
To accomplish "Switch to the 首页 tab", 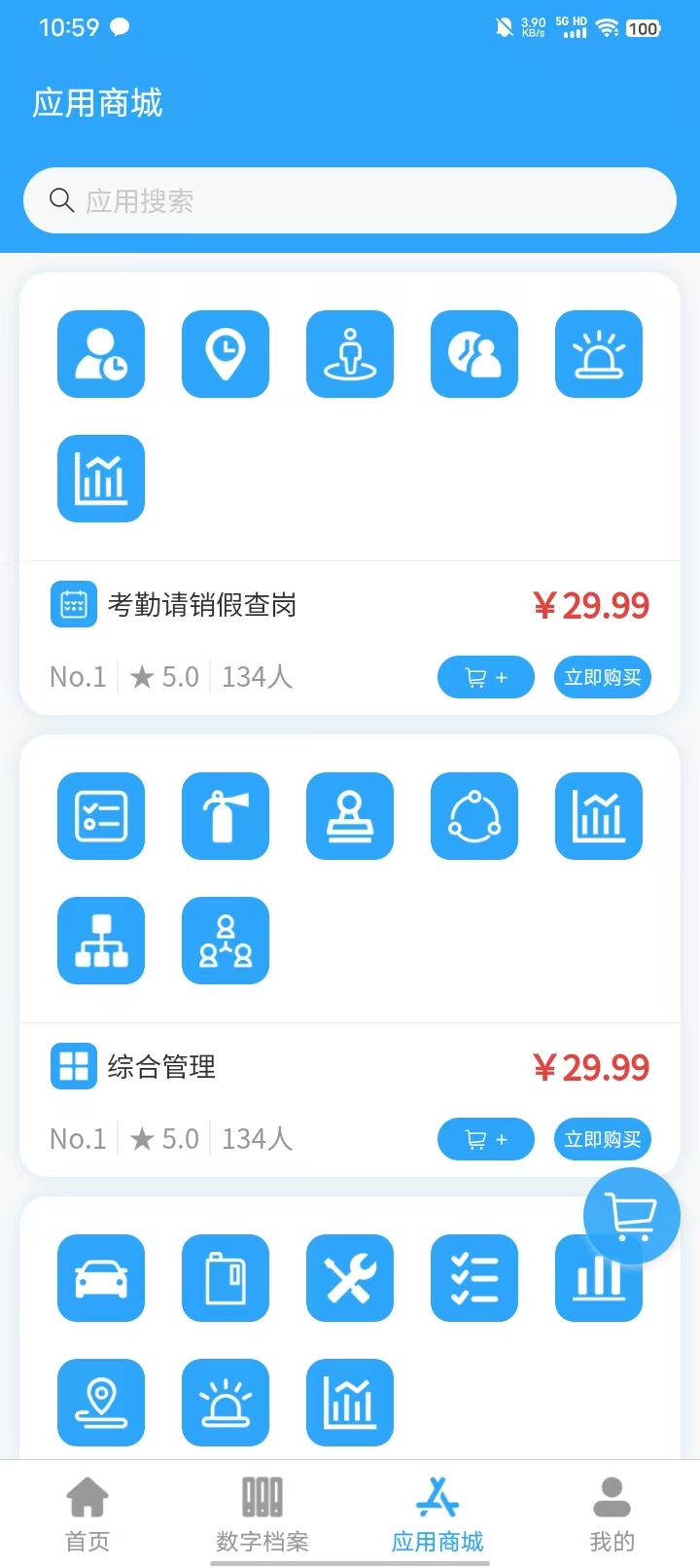I will (87, 1515).
